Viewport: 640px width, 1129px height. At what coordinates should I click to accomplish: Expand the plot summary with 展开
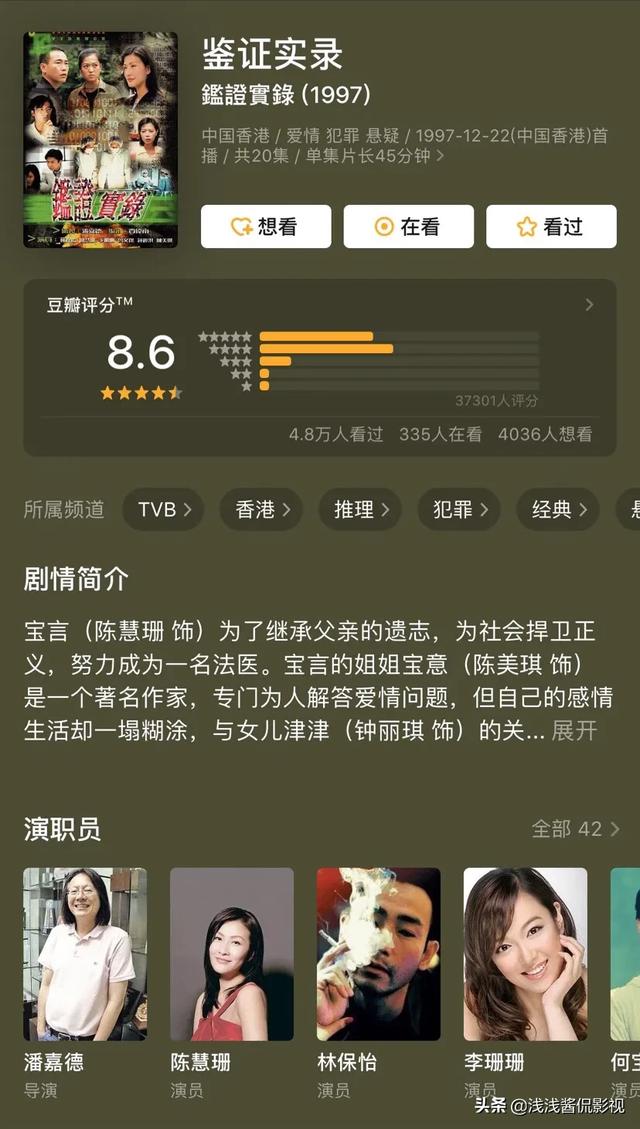point(574,731)
